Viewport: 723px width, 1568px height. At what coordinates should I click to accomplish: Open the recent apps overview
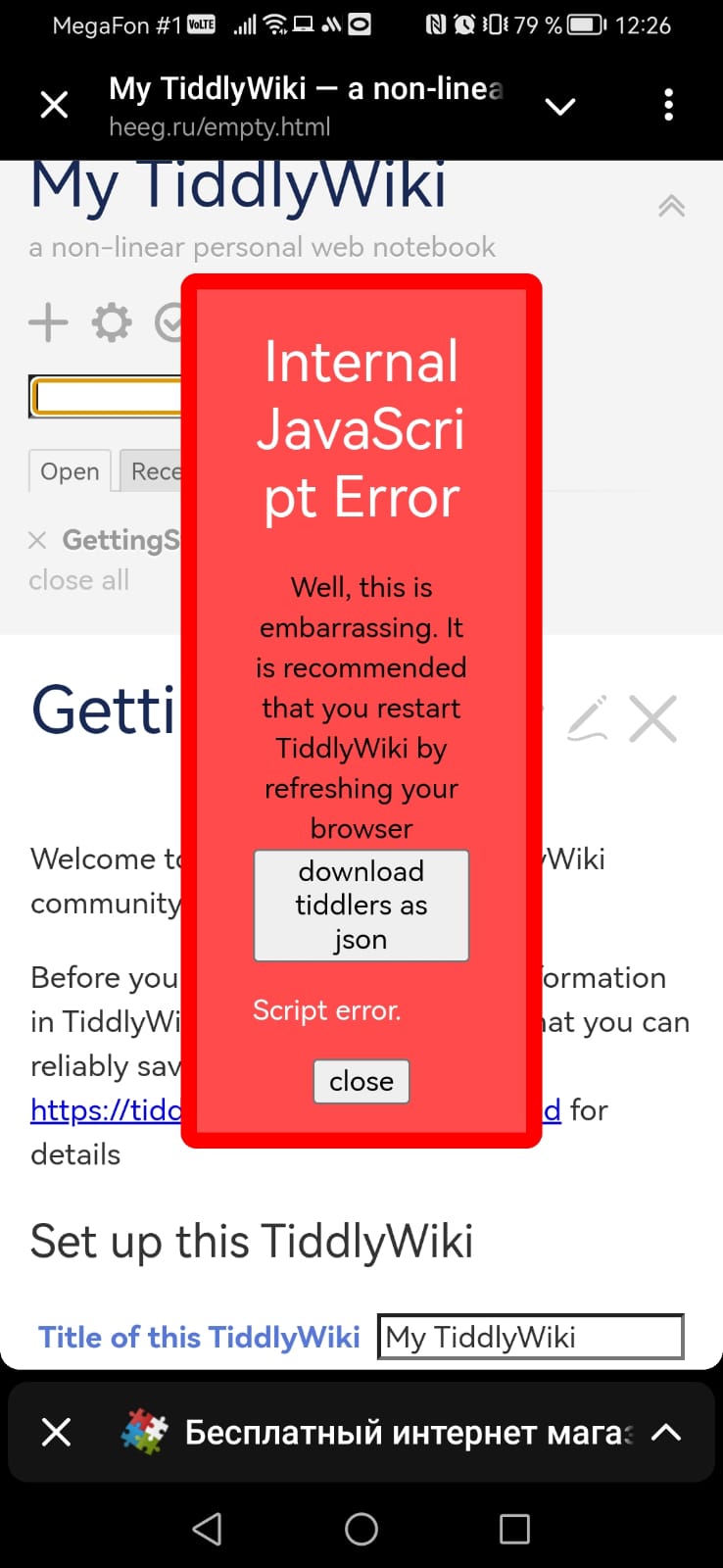pyautogui.click(x=514, y=1529)
